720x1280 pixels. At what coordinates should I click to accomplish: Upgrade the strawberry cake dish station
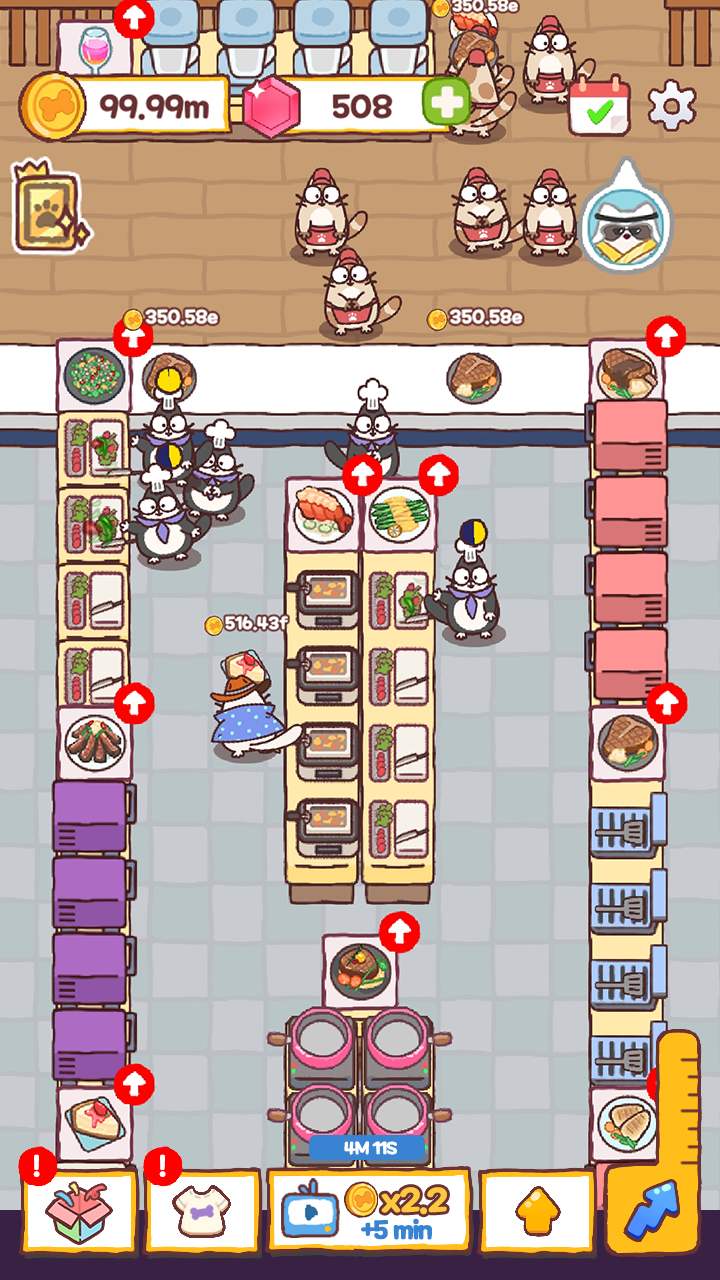(x=134, y=1083)
